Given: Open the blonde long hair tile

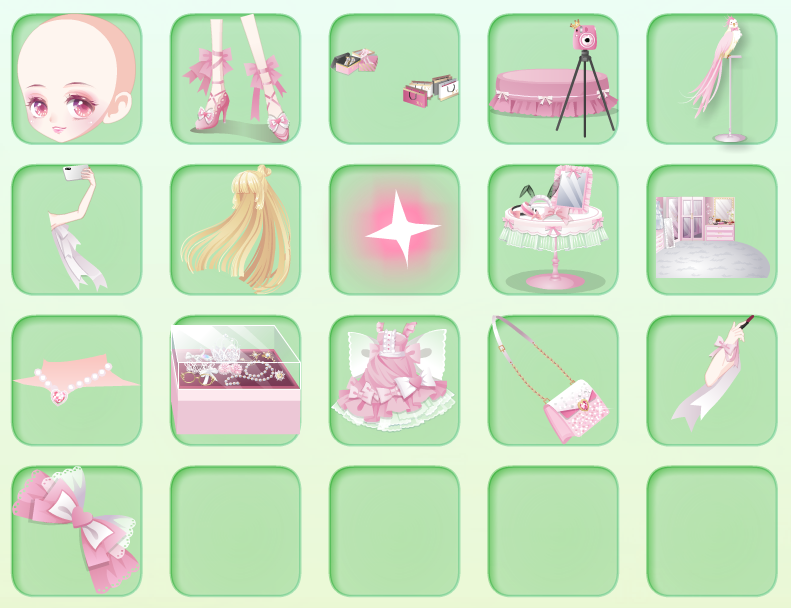Looking at the screenshot, I should tap(235, 230).
